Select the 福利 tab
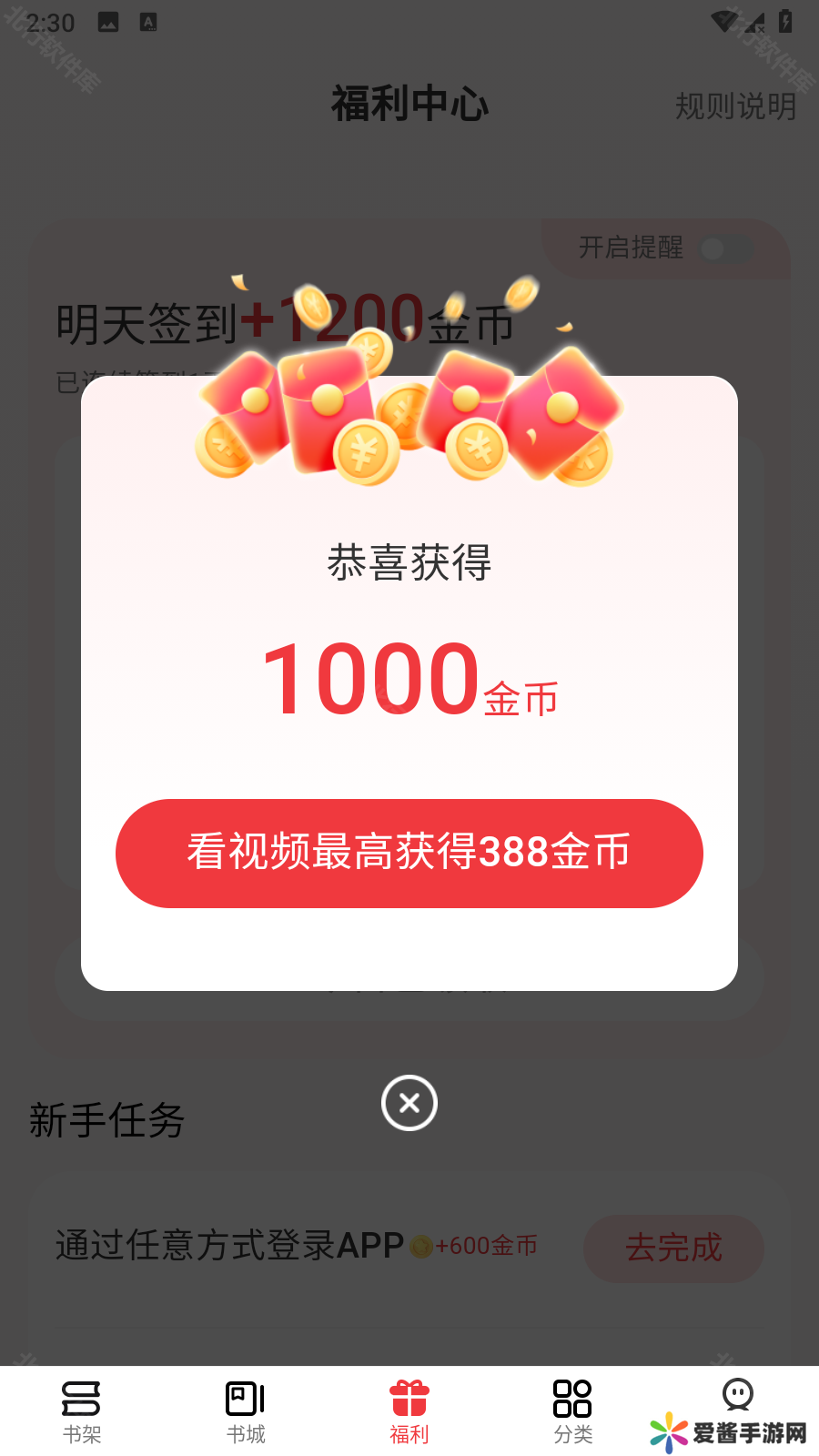 tap(409, 1410)
